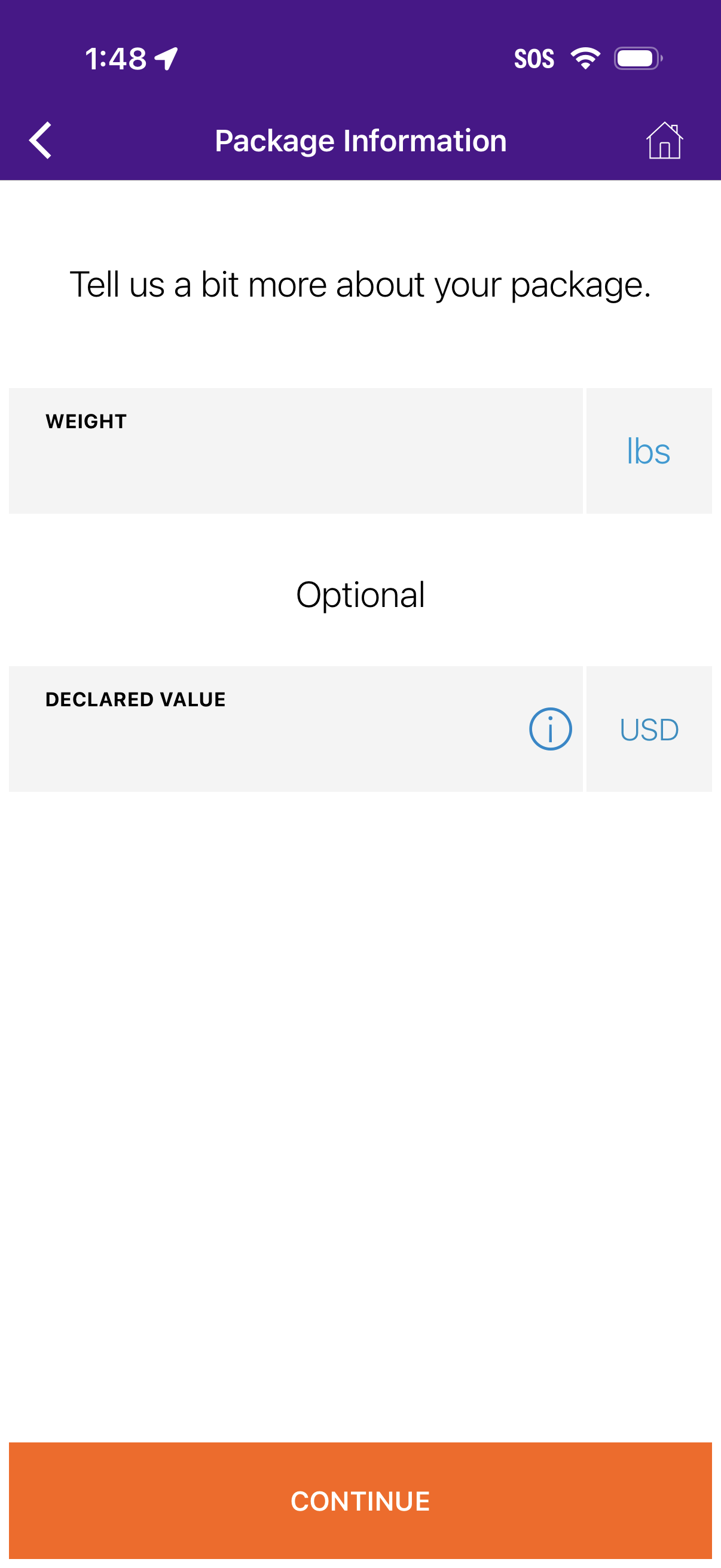The image size is (721, 1568).
Task: Tap the clock showing 1:48
Action: click(x=115, y=57)
